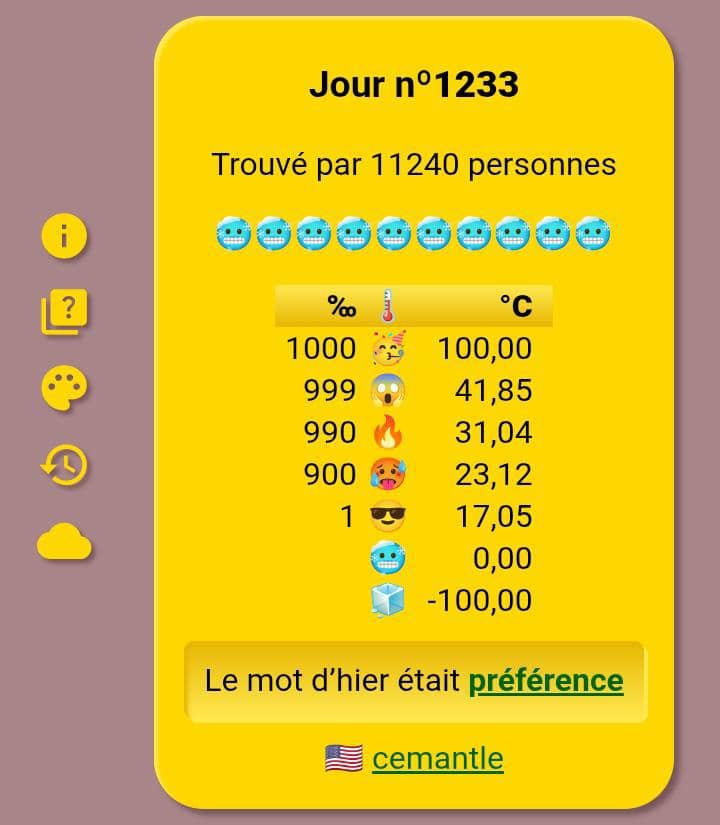Open the color palette settings
720x825 pixels.
[65, 388]
